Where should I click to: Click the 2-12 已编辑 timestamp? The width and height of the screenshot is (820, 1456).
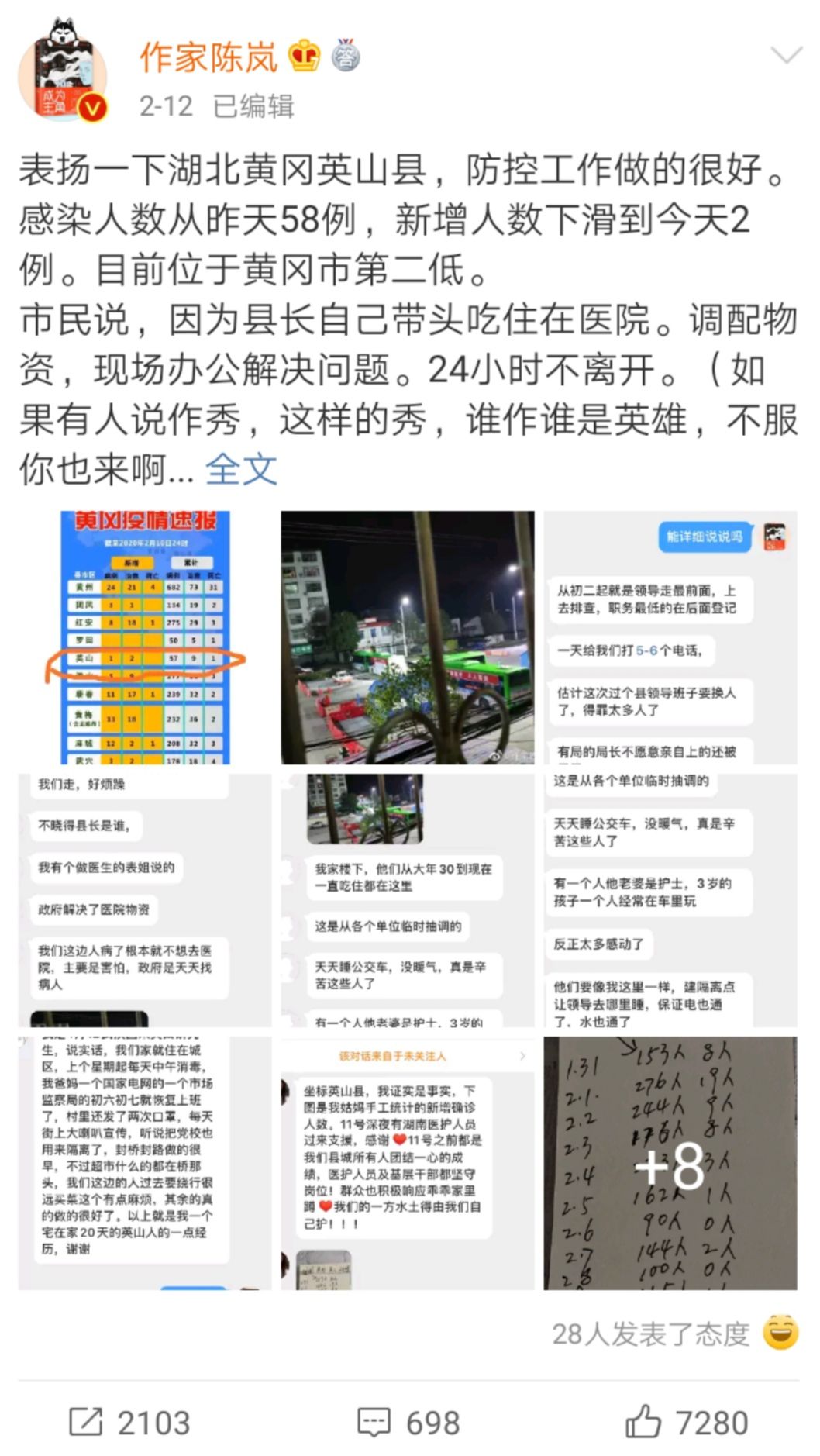[217, 107]
